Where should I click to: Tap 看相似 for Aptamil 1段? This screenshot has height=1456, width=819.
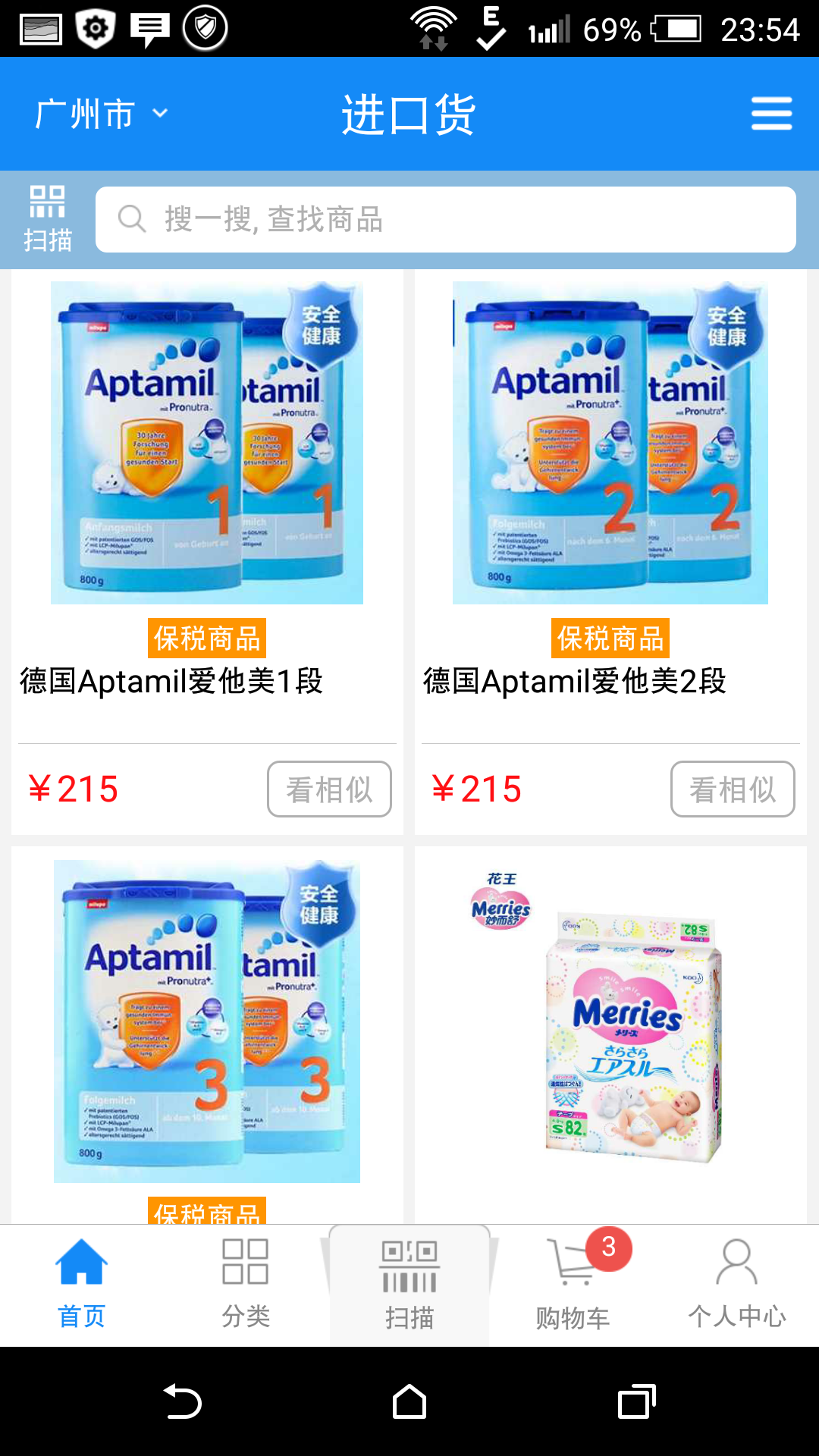[329, 789]
